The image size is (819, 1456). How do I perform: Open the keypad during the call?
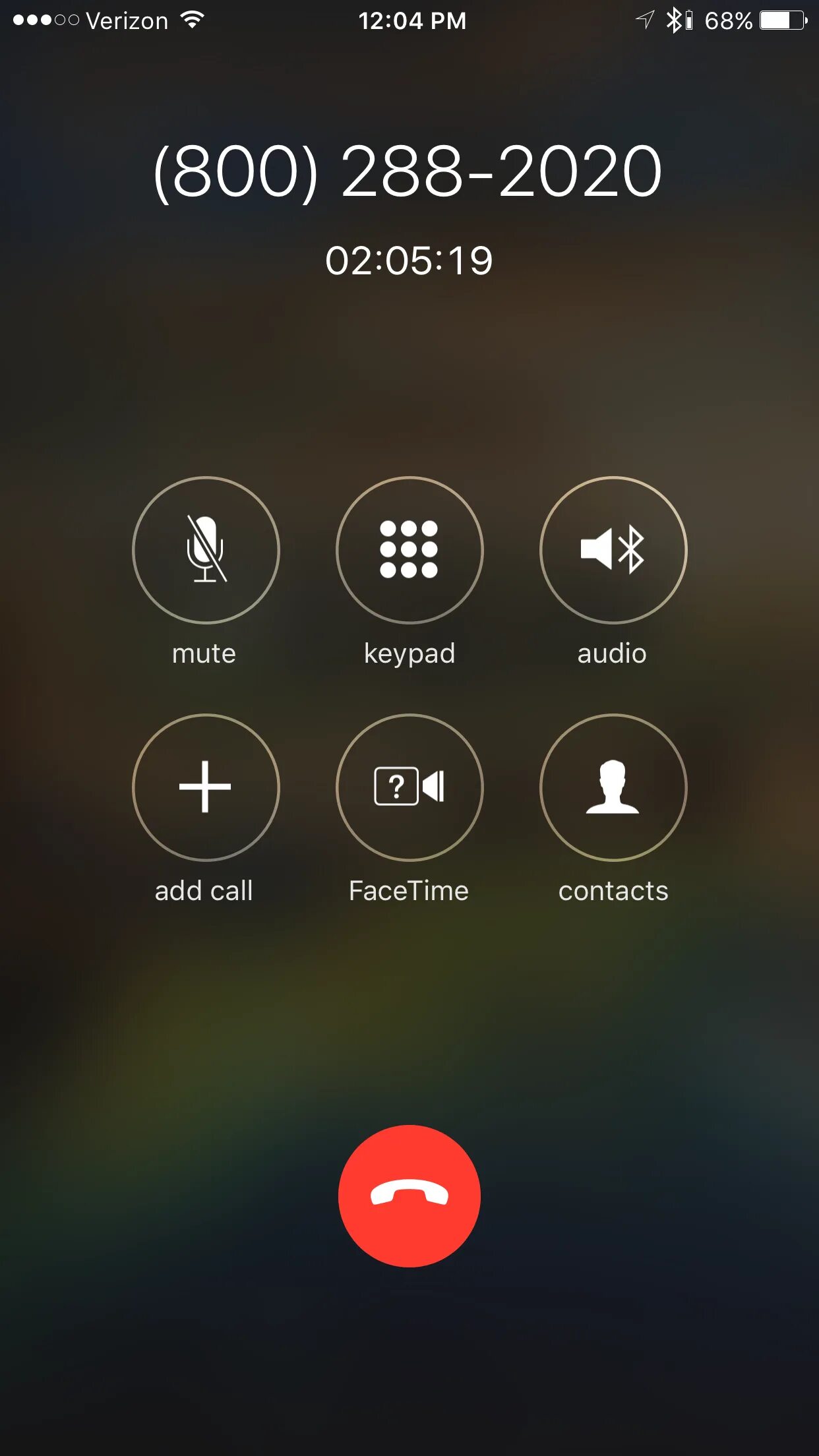409,550
